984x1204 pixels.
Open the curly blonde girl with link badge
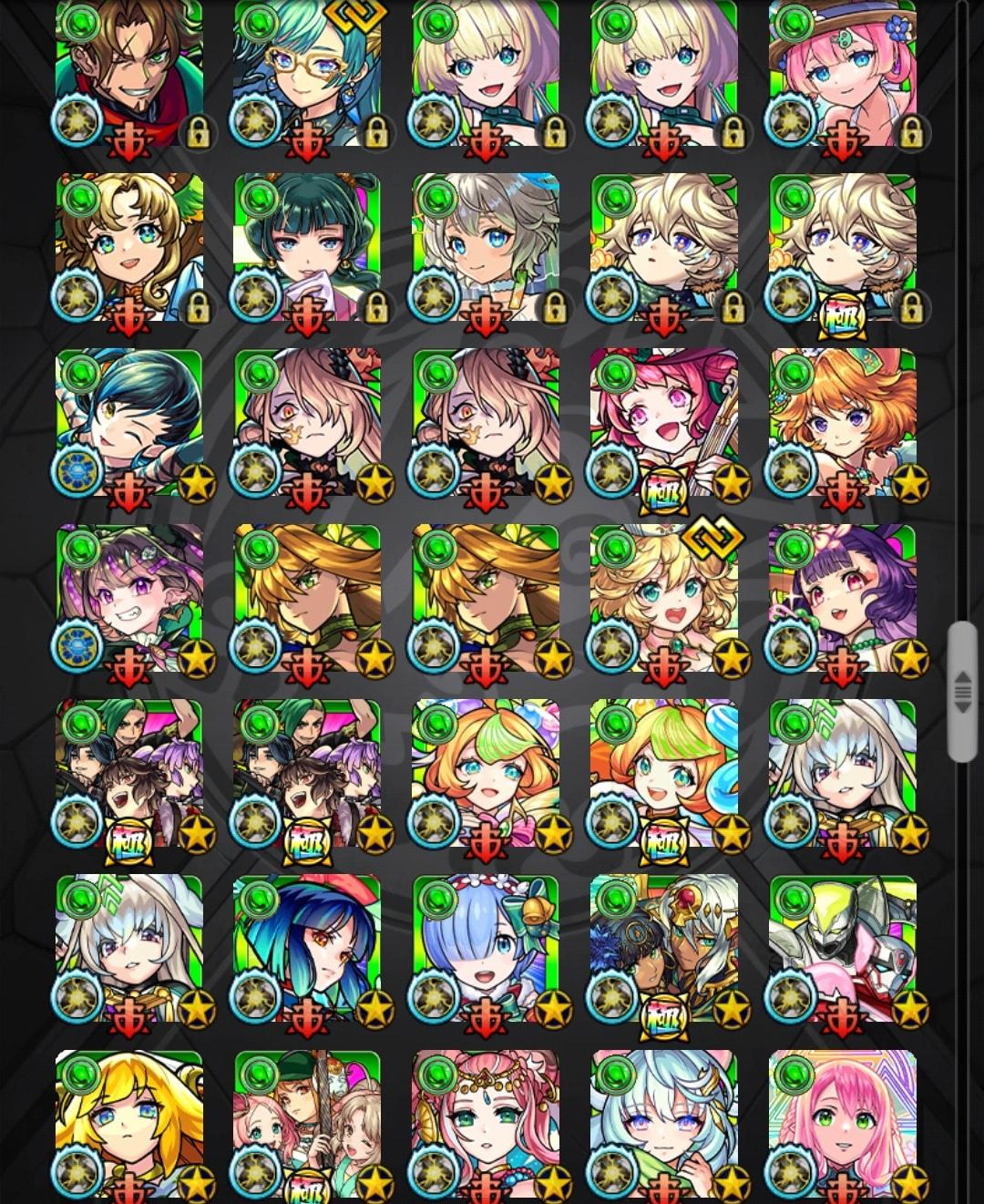[x=663, y=598]
